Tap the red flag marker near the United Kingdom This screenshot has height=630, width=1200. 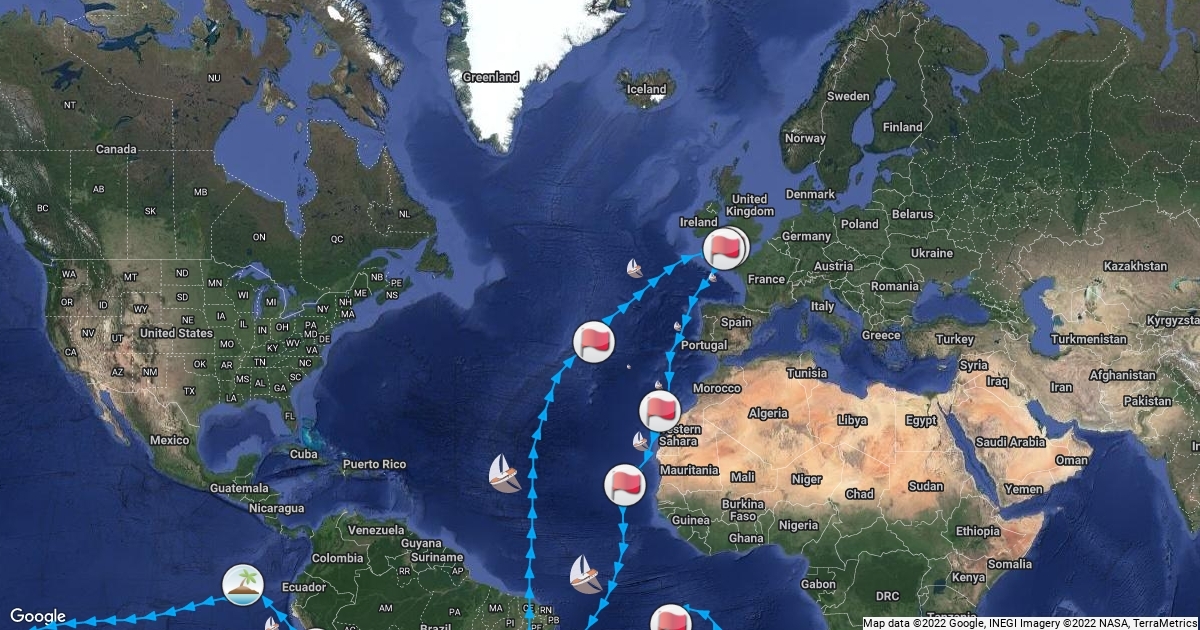[724, 247]
